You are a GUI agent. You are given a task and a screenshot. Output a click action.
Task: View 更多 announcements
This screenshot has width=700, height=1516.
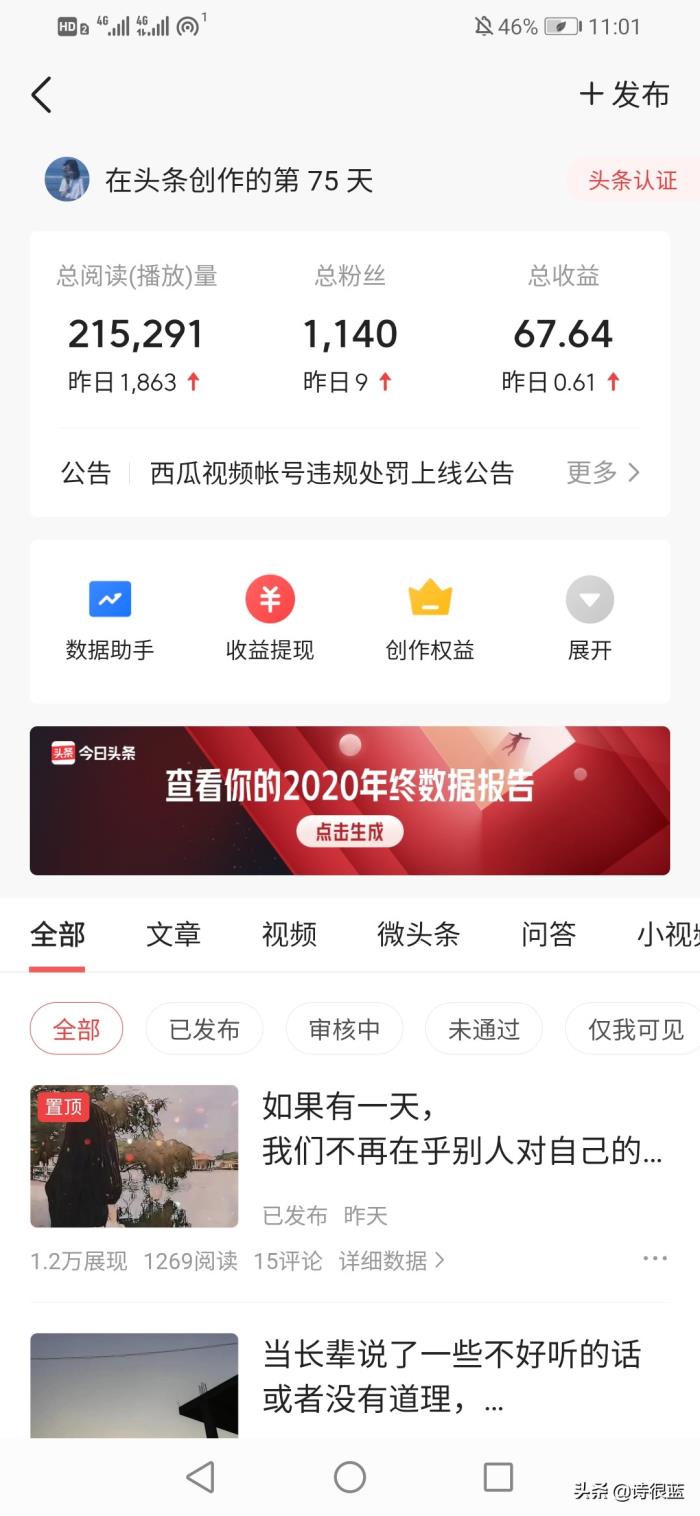pos(602,473)
